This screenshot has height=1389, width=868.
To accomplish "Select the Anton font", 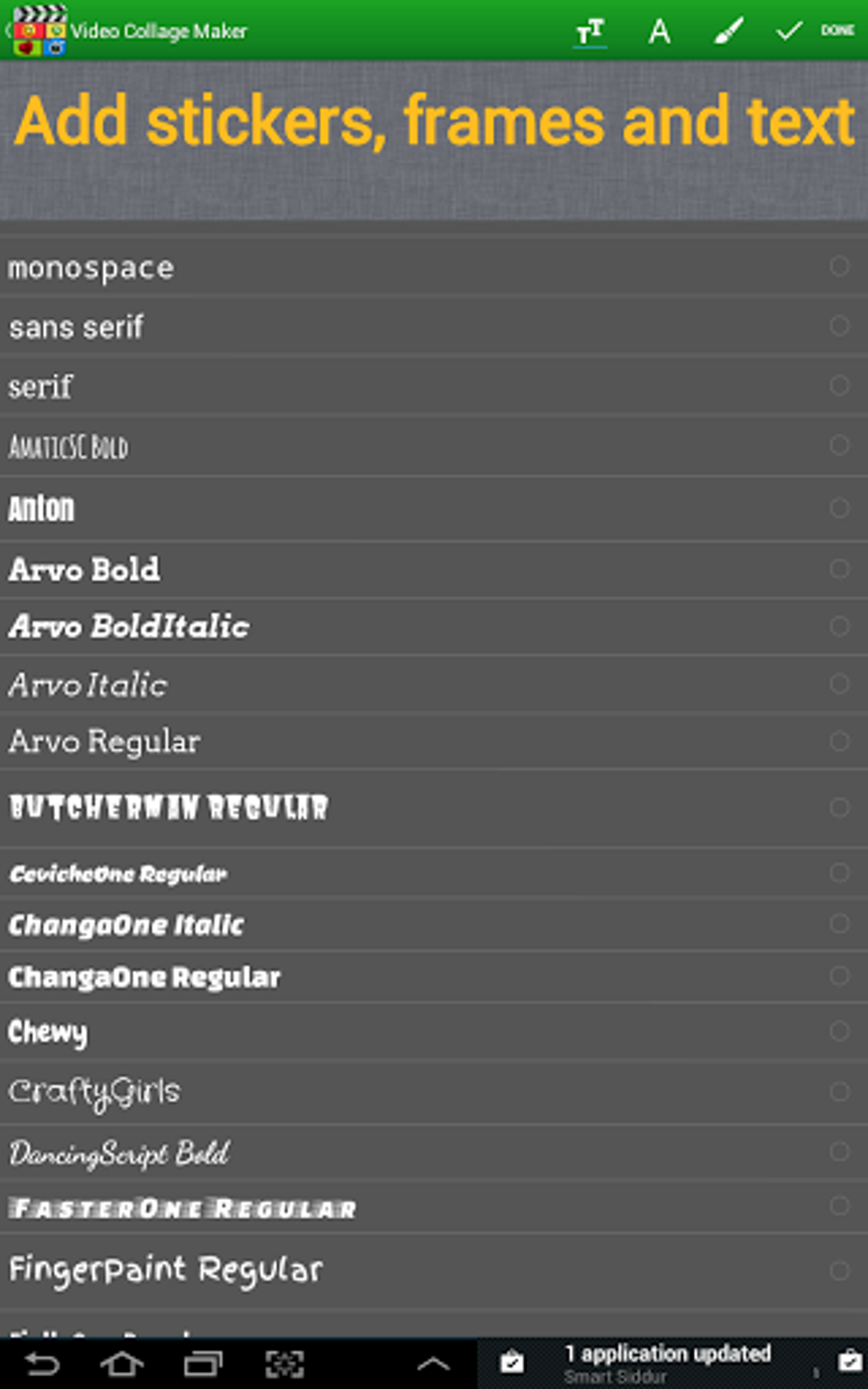I will pos(434,508).
